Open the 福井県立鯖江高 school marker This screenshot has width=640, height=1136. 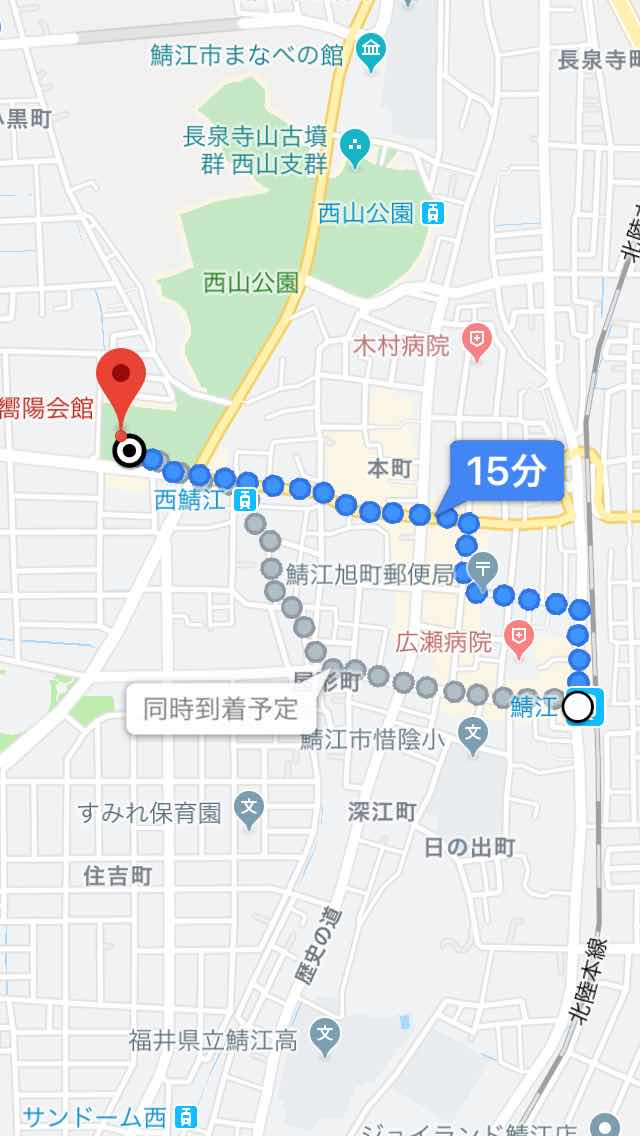pyautogui.click(x=326, y=1035)
